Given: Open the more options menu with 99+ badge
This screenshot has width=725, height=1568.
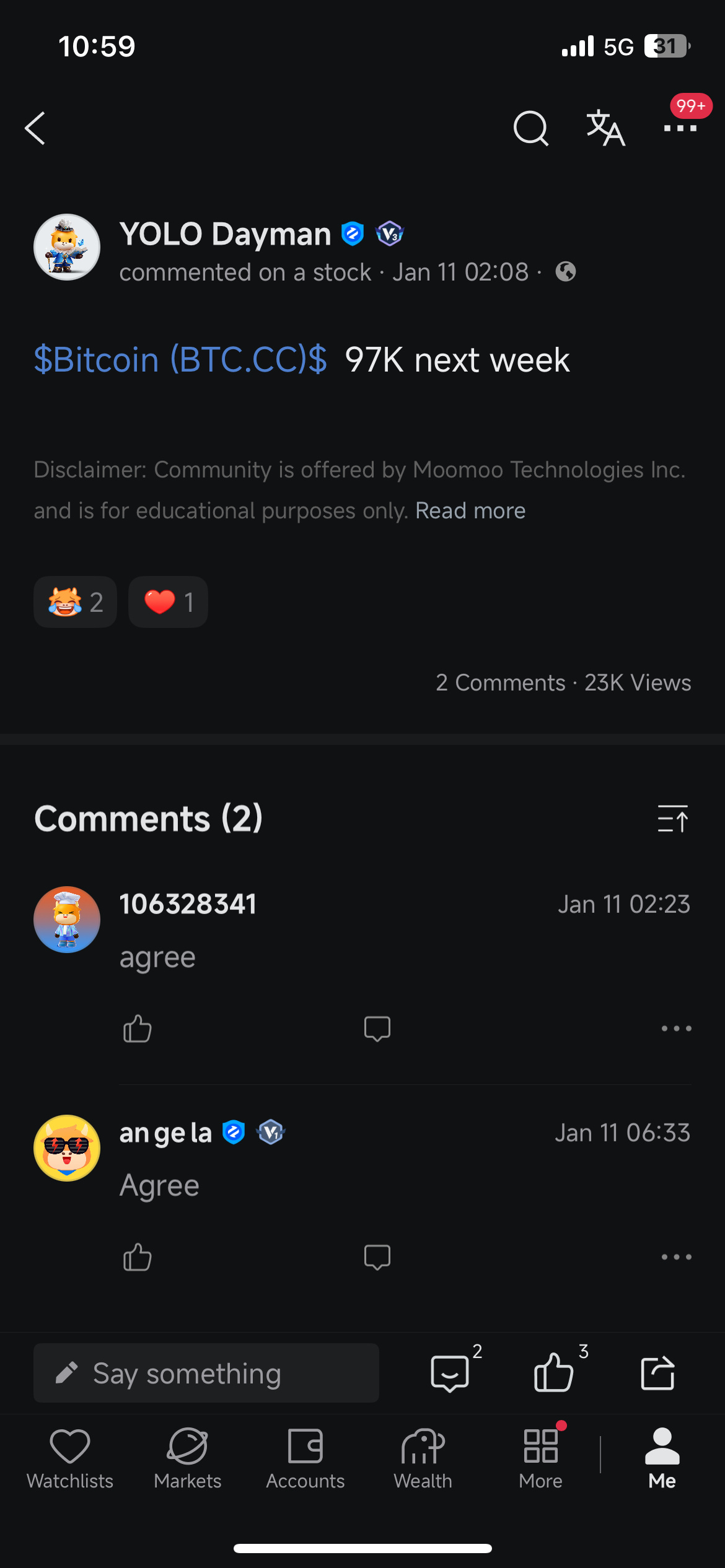Looking at the screenshot, I should coord(679,128).
